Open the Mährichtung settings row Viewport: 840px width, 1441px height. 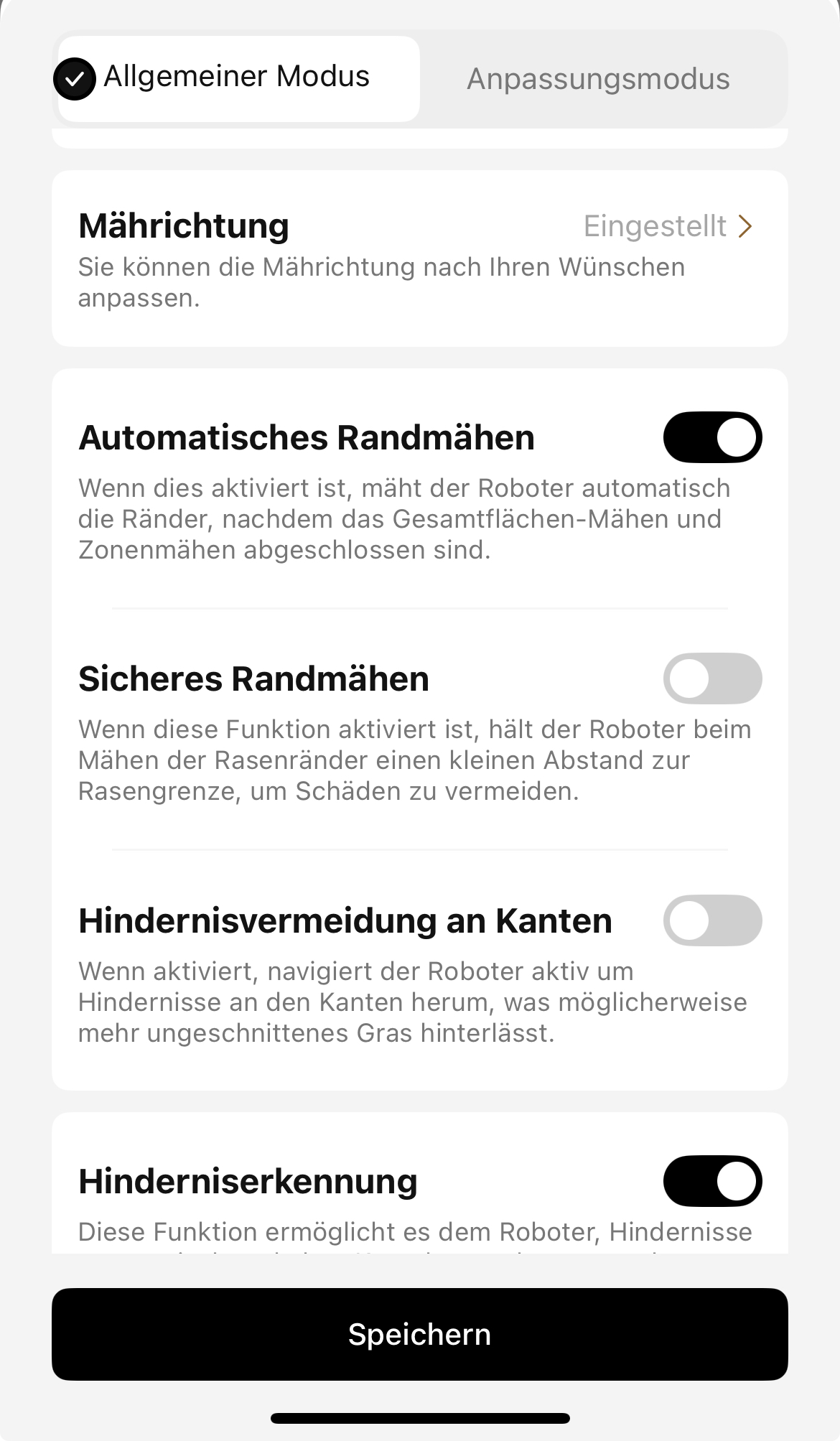420,258
